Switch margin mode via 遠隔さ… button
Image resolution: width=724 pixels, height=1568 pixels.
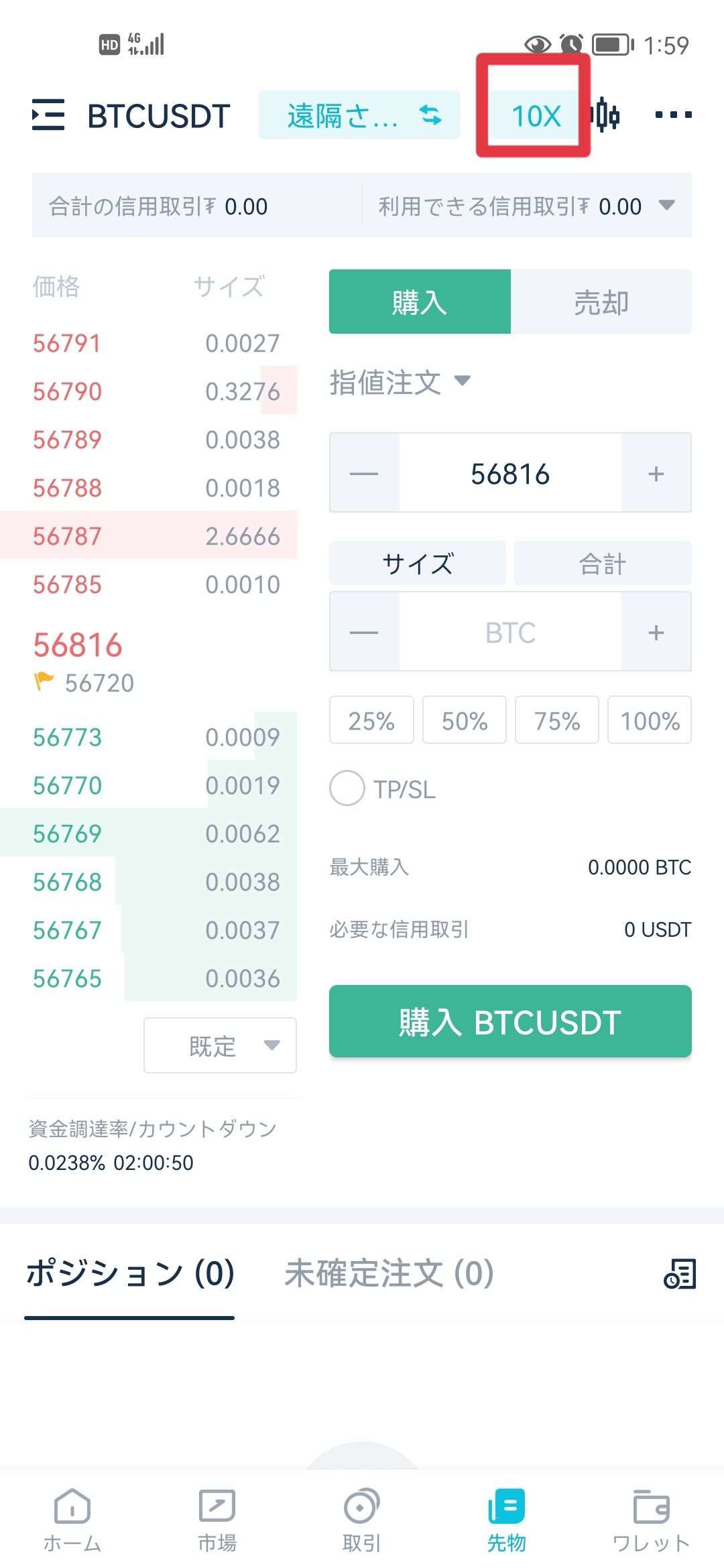coord(359,115)
